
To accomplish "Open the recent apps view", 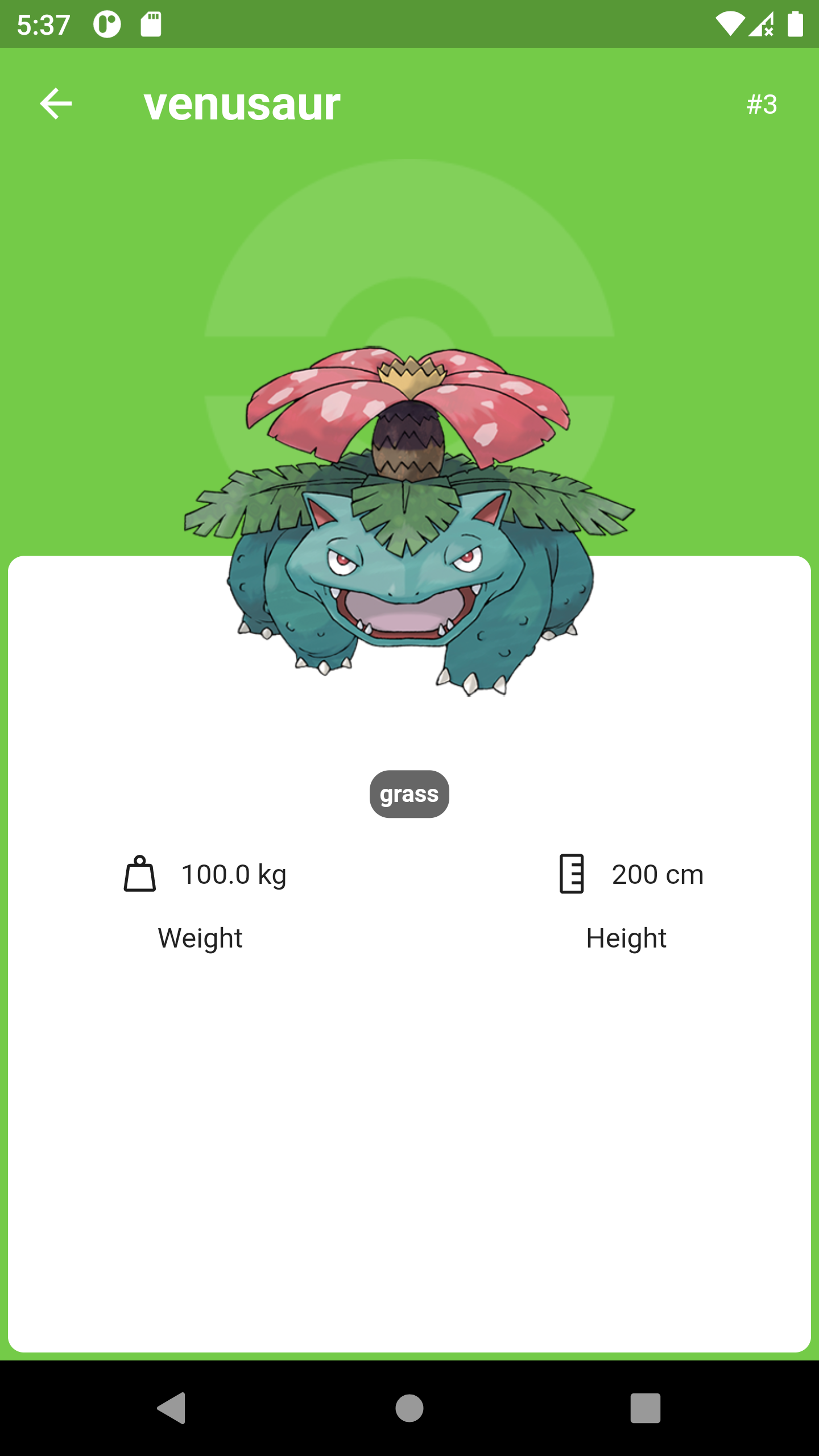I will (x=645, y=1408).
